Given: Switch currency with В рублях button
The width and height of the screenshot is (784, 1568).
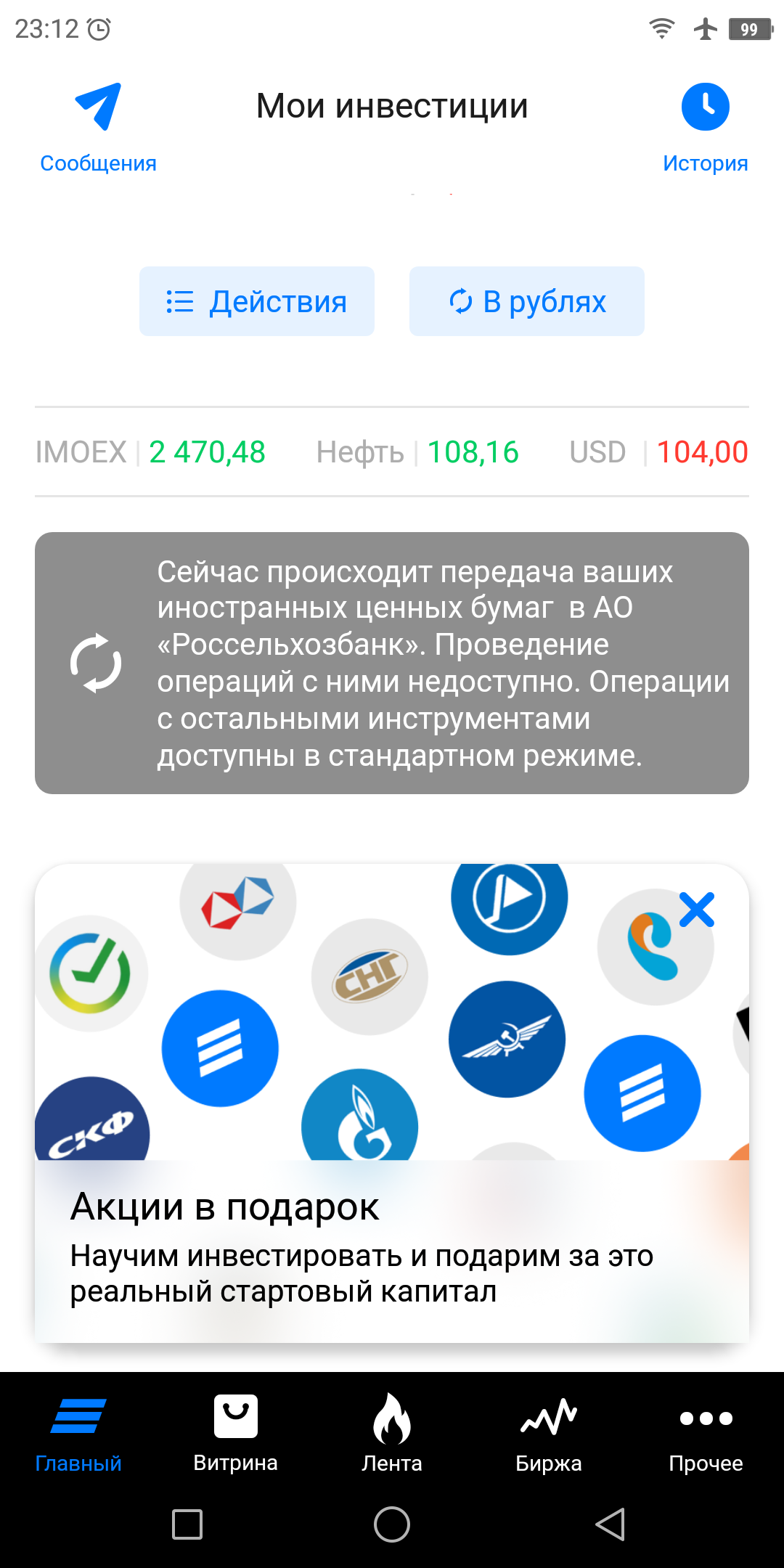Looking at the screenshot, I should click(x=527, y=301).
